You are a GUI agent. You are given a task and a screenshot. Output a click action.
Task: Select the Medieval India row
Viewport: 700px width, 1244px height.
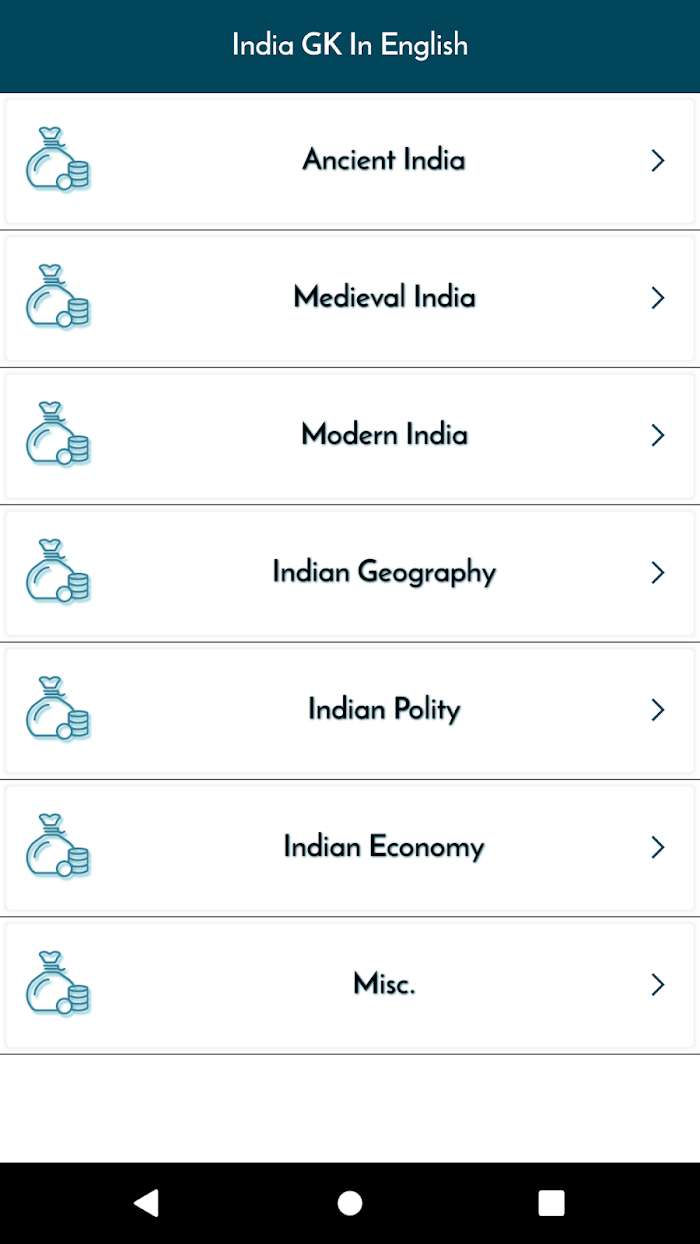[x=350, y=298]
